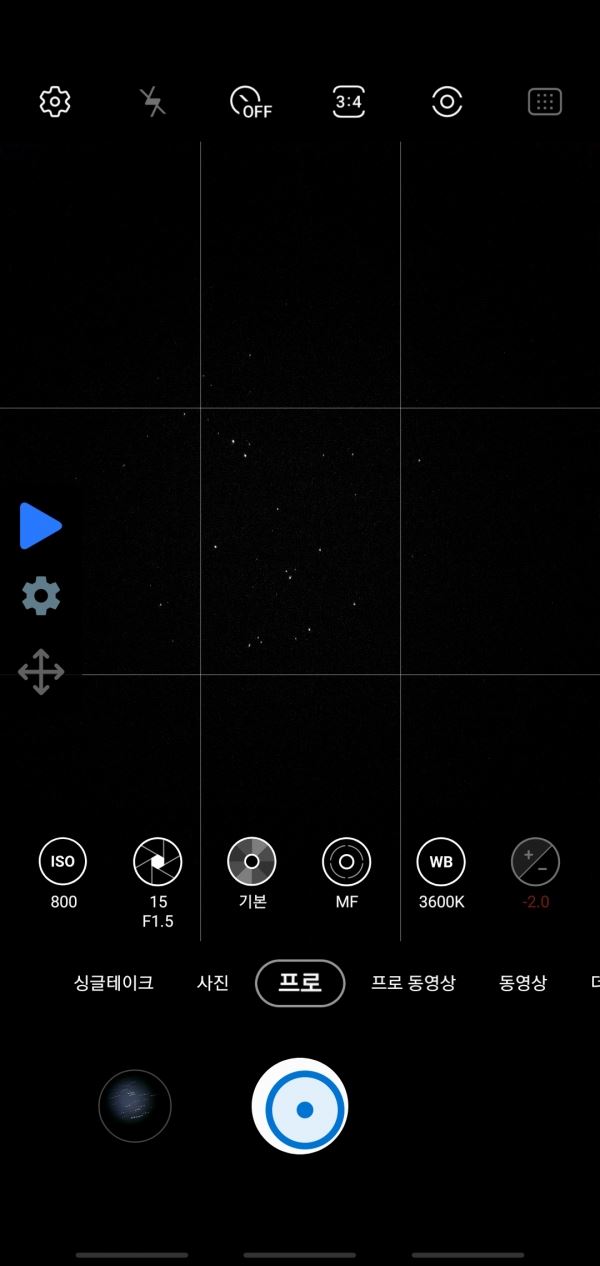Open the MF manual focus control
Screen dimensions: 600x1266
click(x=347, y=861)
